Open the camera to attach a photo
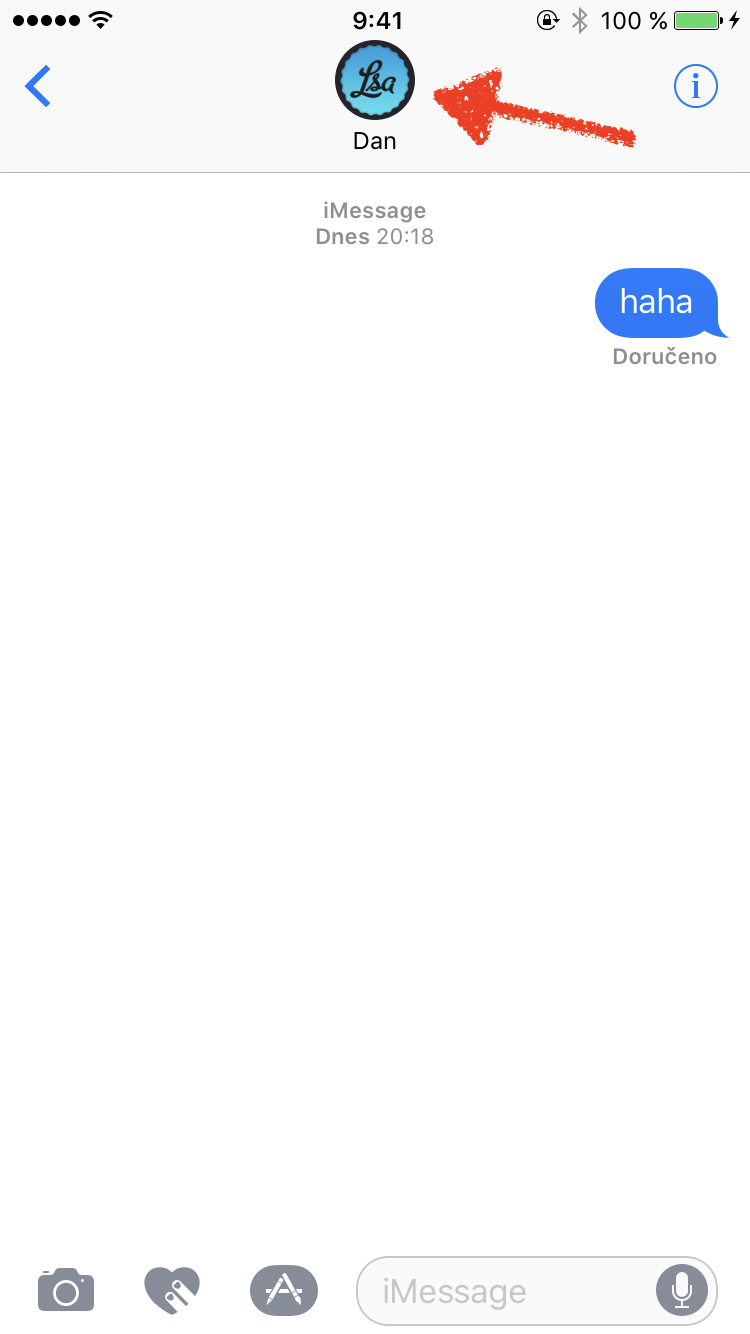The height and width of the screenshot is (1334, 750). click(66, 1290)
